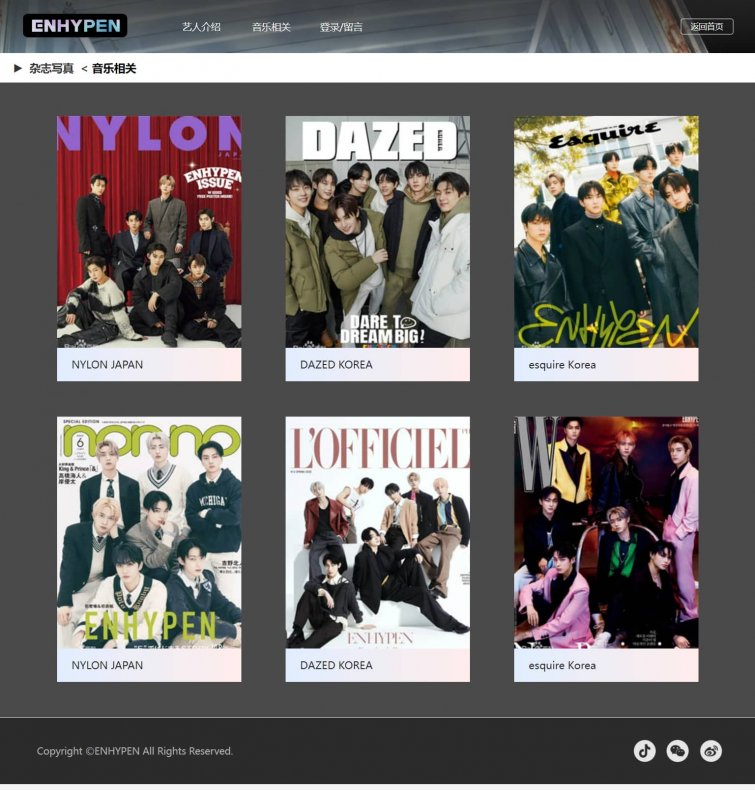Go to 音乐相关 in the top menu

tap(271, 27)
